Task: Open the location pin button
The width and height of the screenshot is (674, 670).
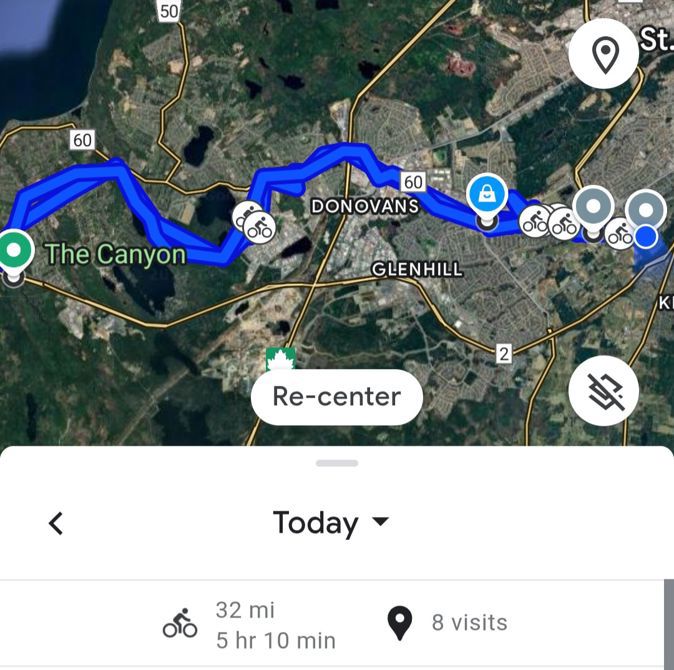Action: click(x=604, y=54)
